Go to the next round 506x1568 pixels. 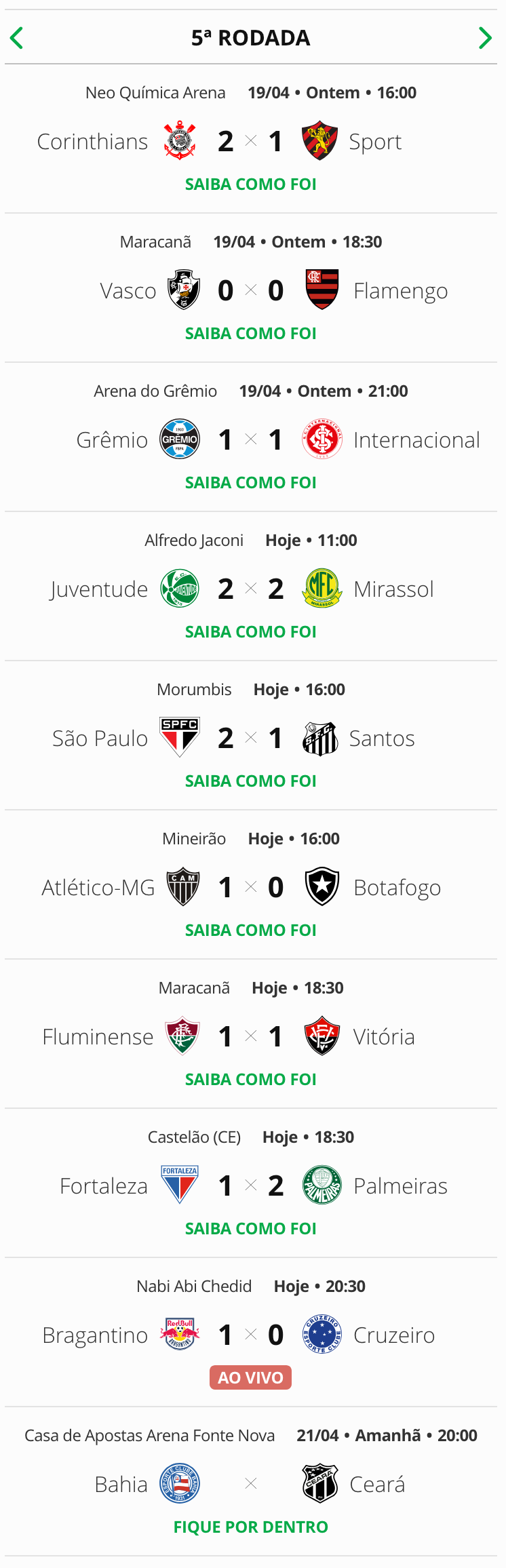[484, 38]
